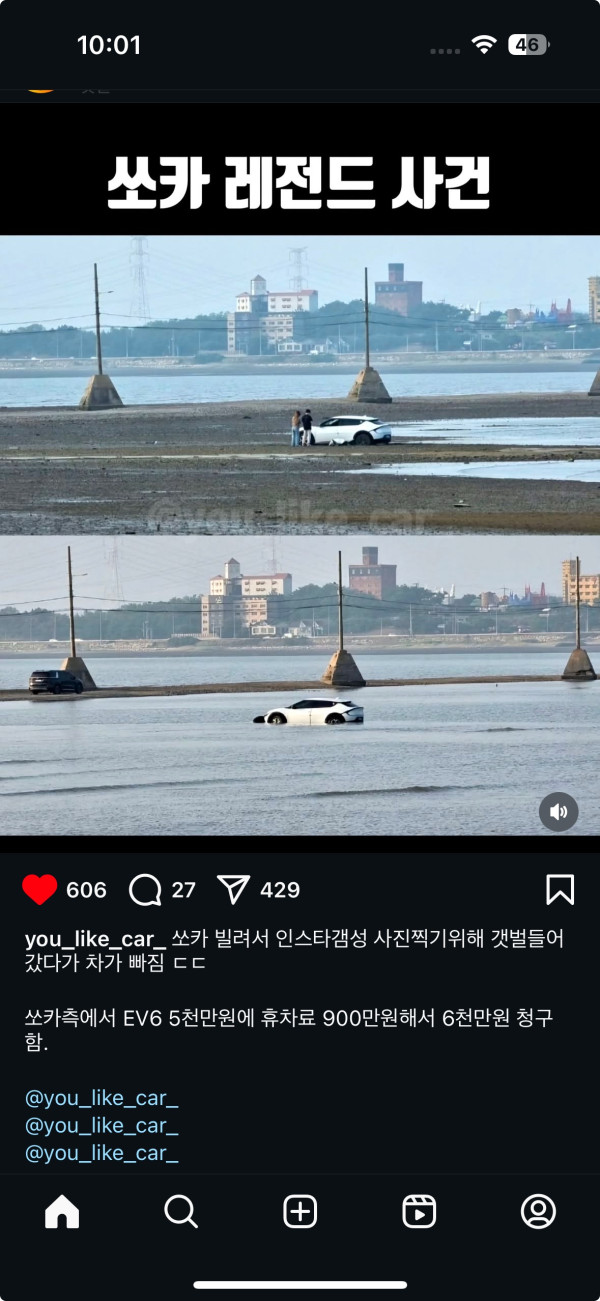This screenshot has width=600, height=1301.
Task: Switch to the Search tab
Action: click(181, 1212)
